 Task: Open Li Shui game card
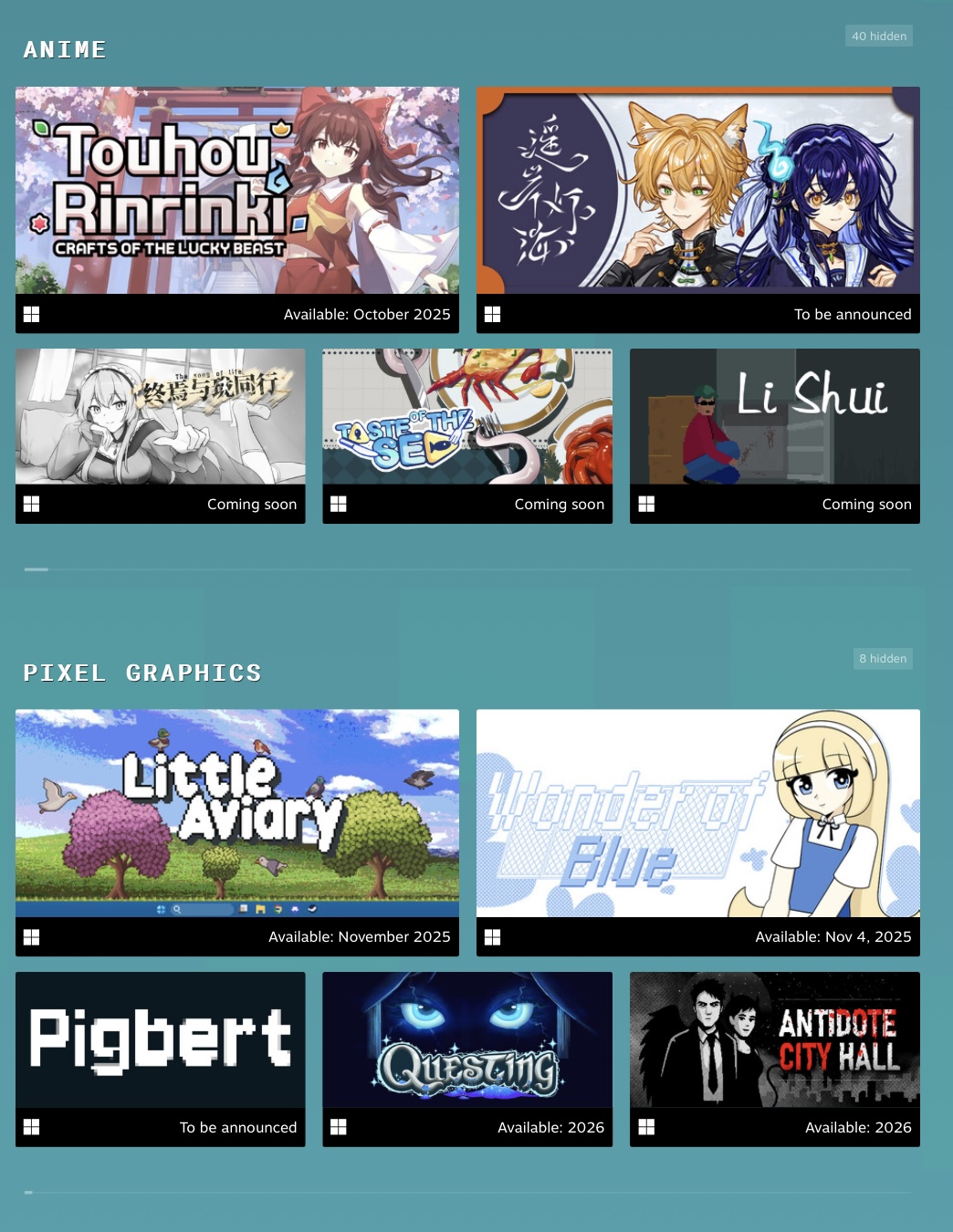click(774, 417)
